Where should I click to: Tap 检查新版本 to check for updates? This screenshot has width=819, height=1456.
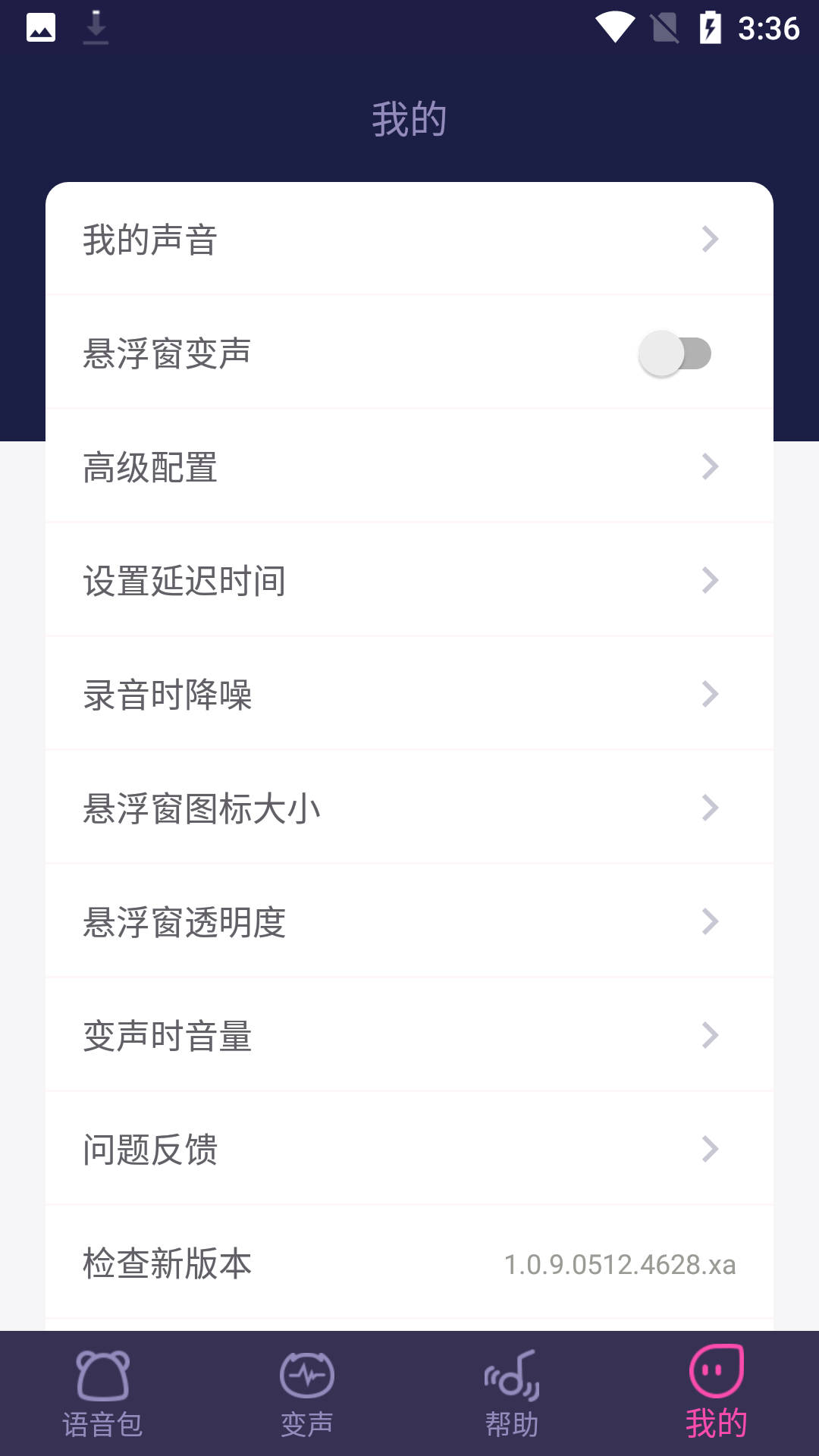409,1263
